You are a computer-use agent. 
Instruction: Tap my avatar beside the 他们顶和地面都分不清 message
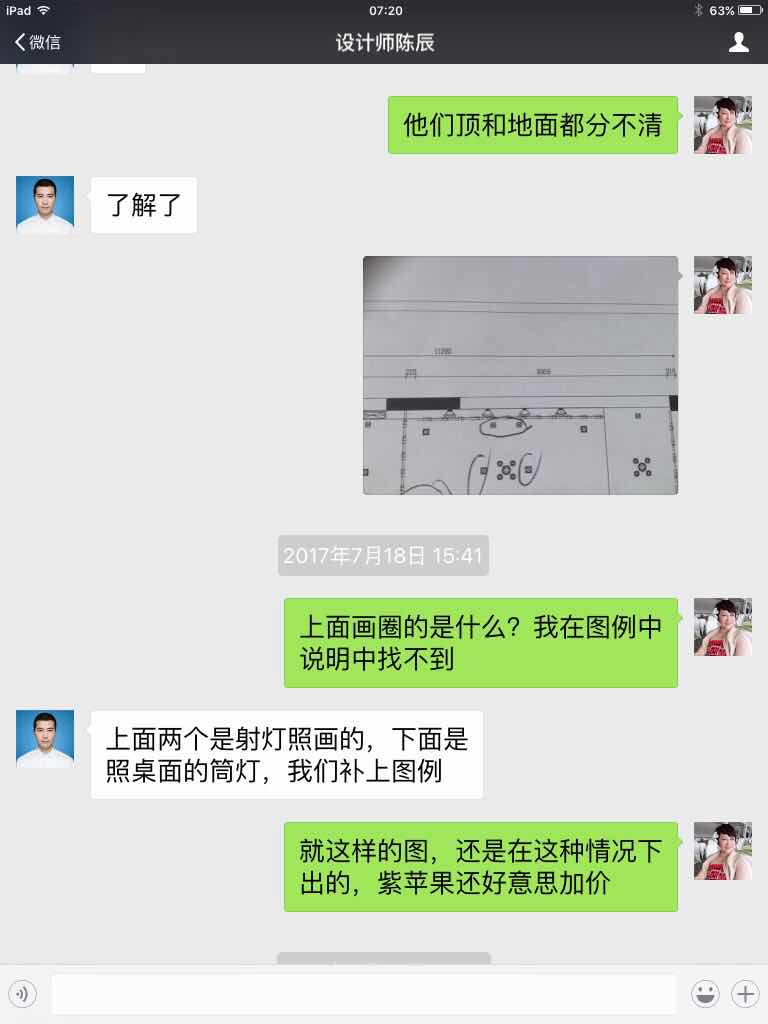coord(722,125)
